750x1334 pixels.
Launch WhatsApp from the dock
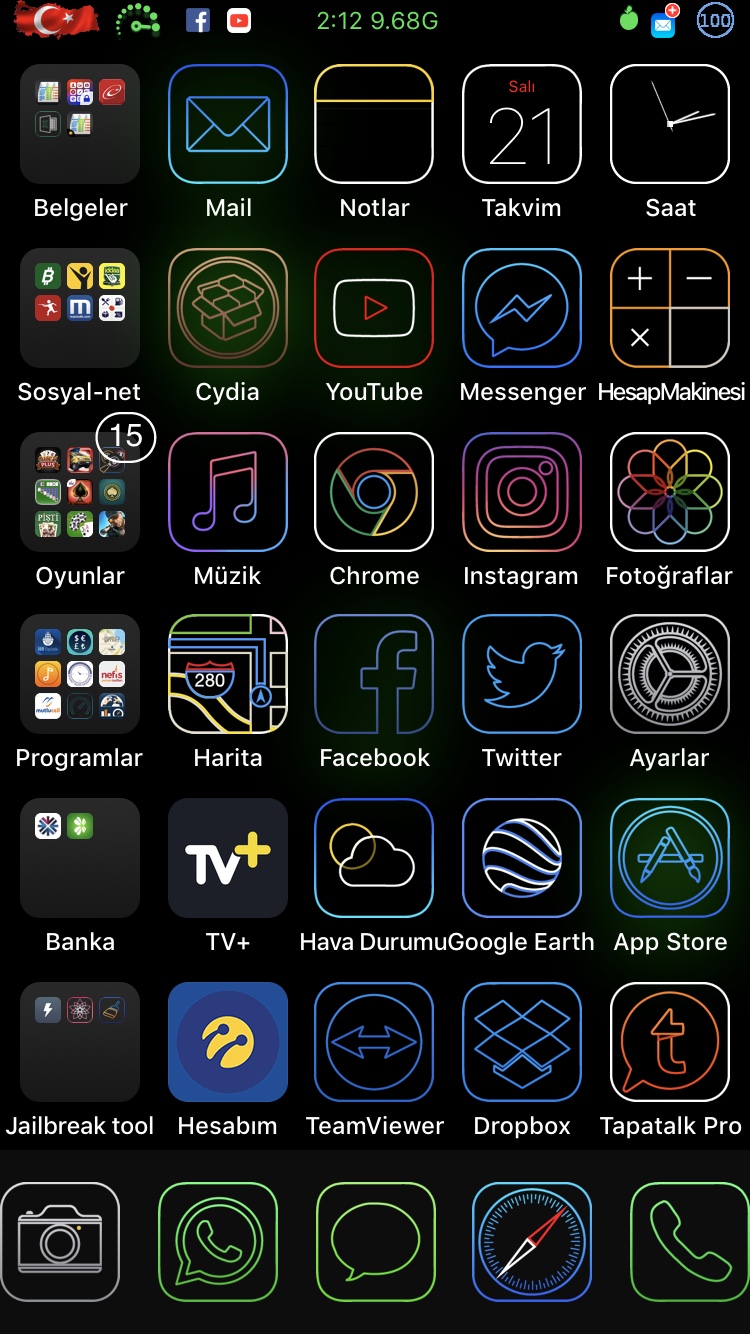pyautogui.click(x=218, y=1242)
